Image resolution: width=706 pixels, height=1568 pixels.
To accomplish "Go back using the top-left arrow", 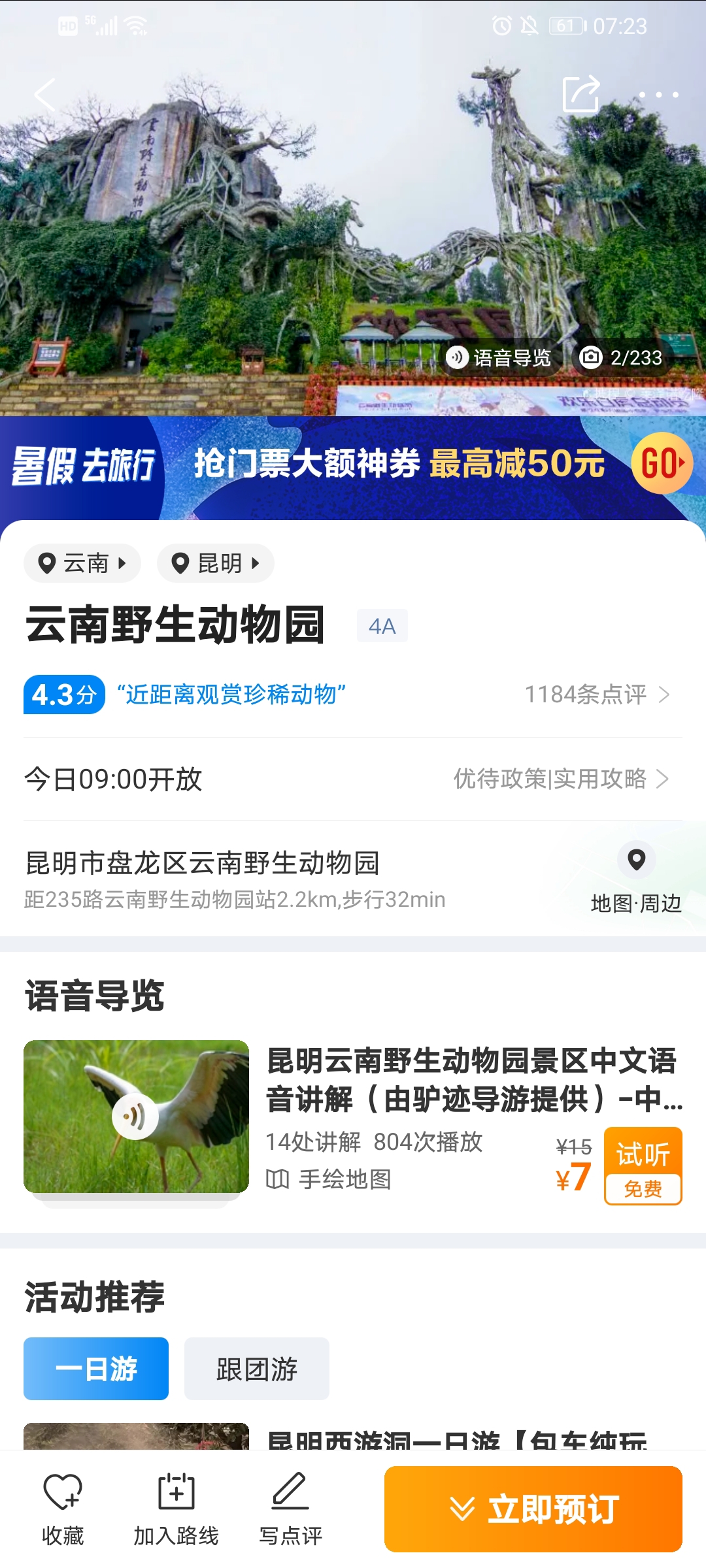I will click(x=44, y=95).
